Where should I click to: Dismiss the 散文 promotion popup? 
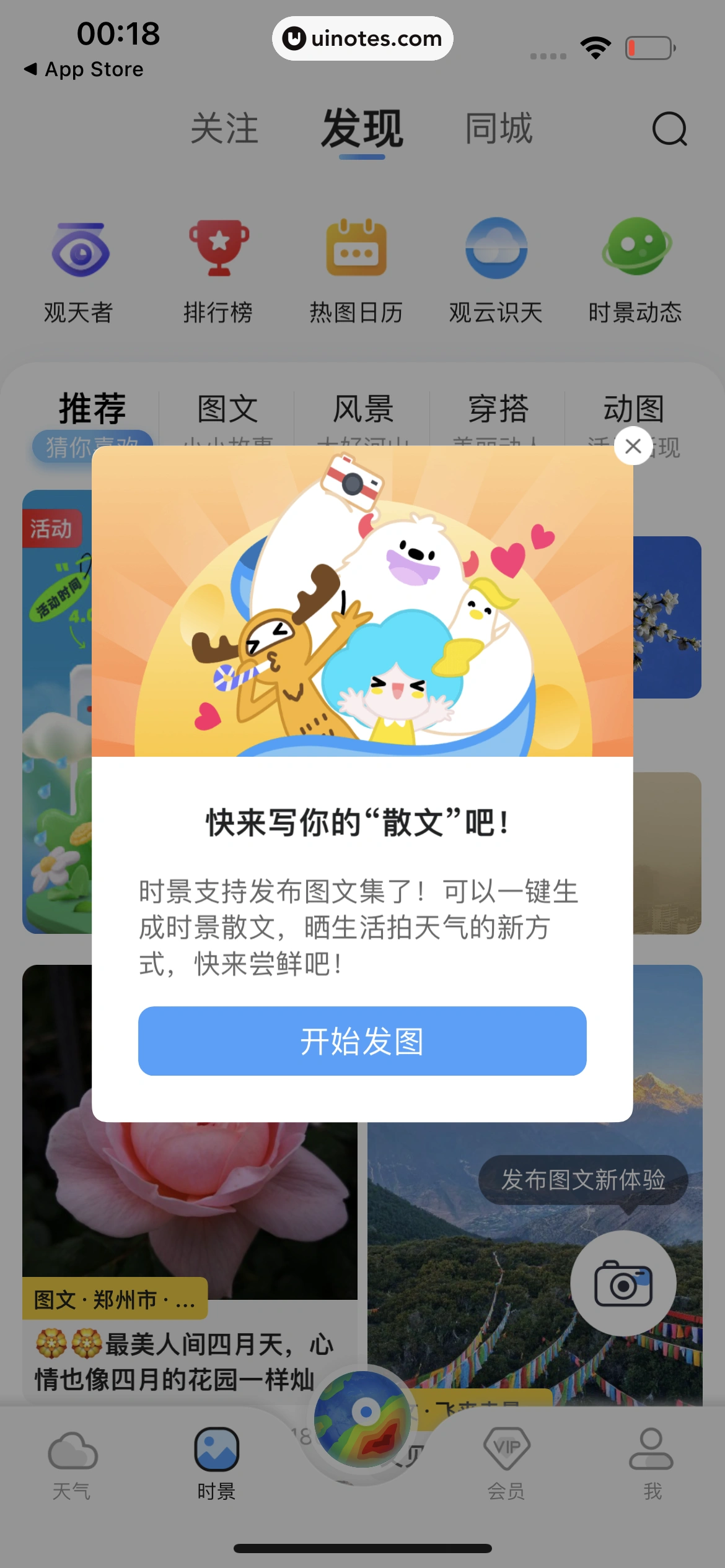(633, 446)
